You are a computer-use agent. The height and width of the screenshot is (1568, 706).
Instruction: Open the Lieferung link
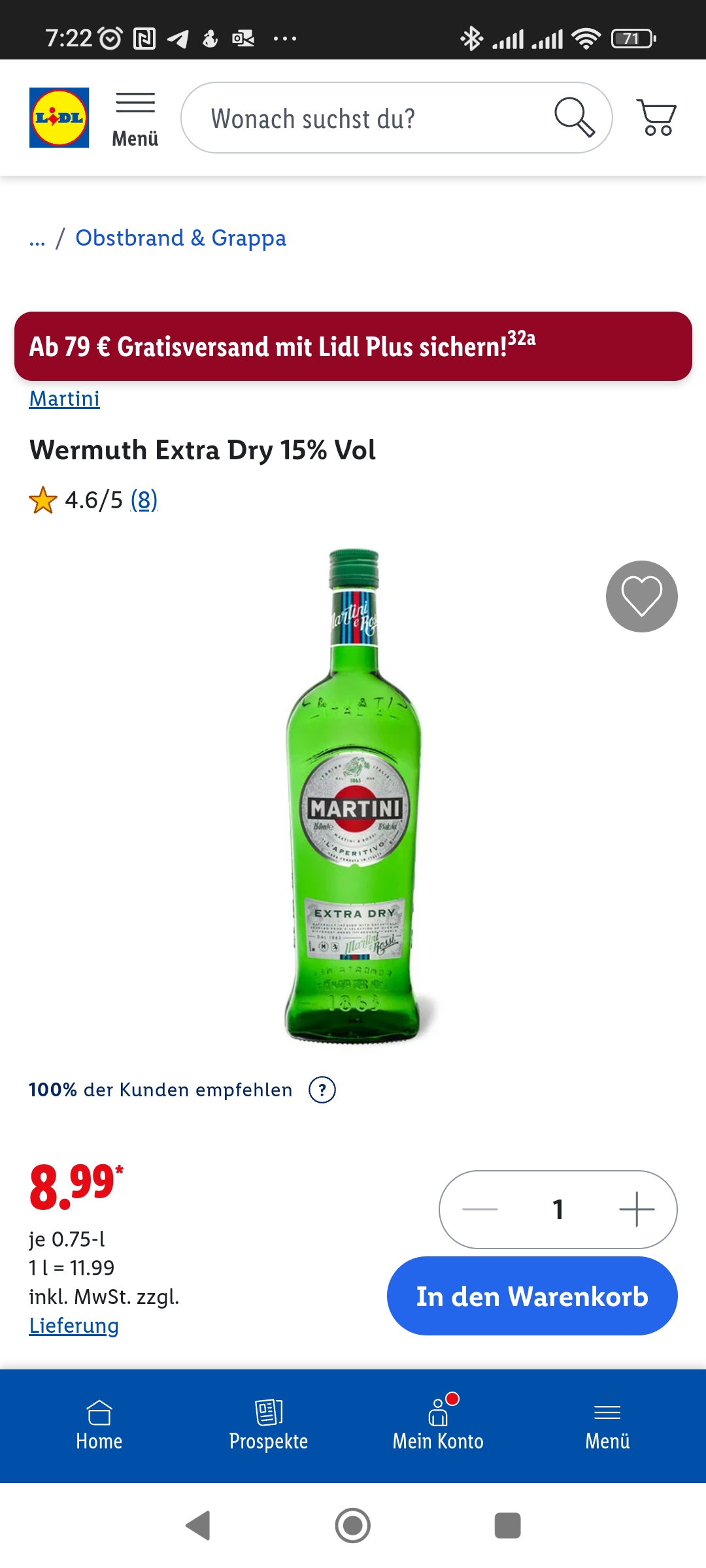pos(74,1326)
